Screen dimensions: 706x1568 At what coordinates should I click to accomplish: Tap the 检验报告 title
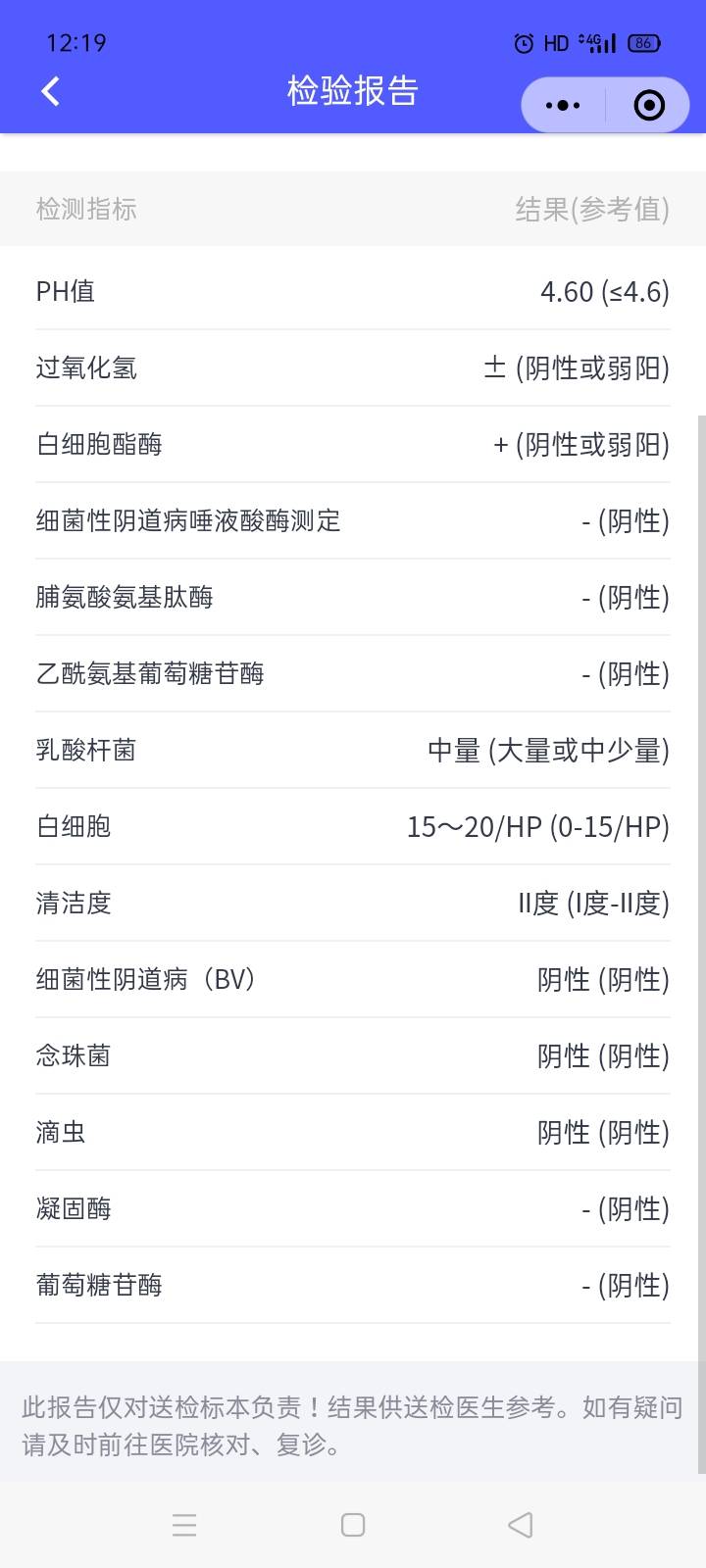[x=352, y=90]
